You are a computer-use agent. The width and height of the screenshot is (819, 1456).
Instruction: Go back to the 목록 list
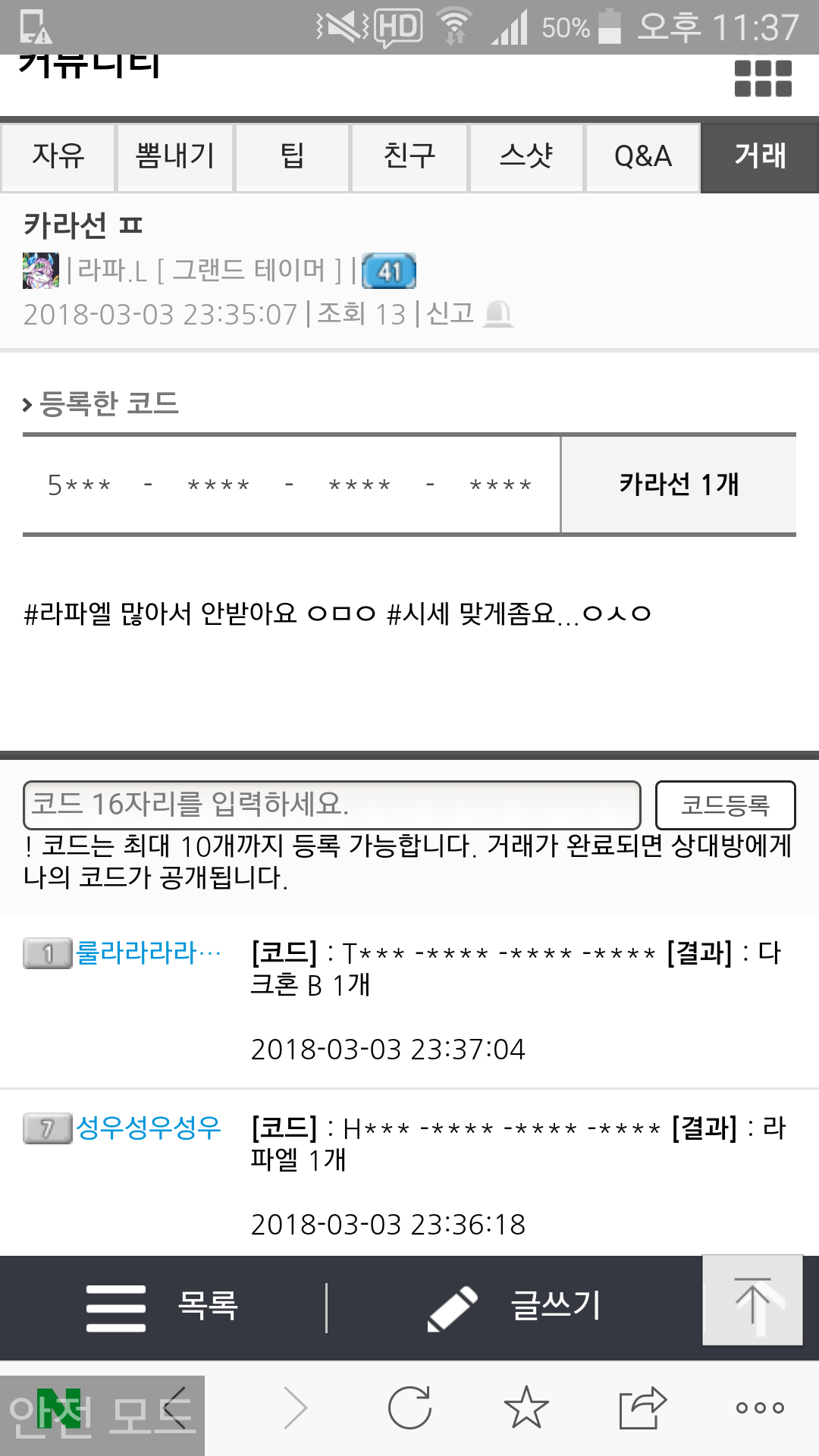(x=163, y=1307)
